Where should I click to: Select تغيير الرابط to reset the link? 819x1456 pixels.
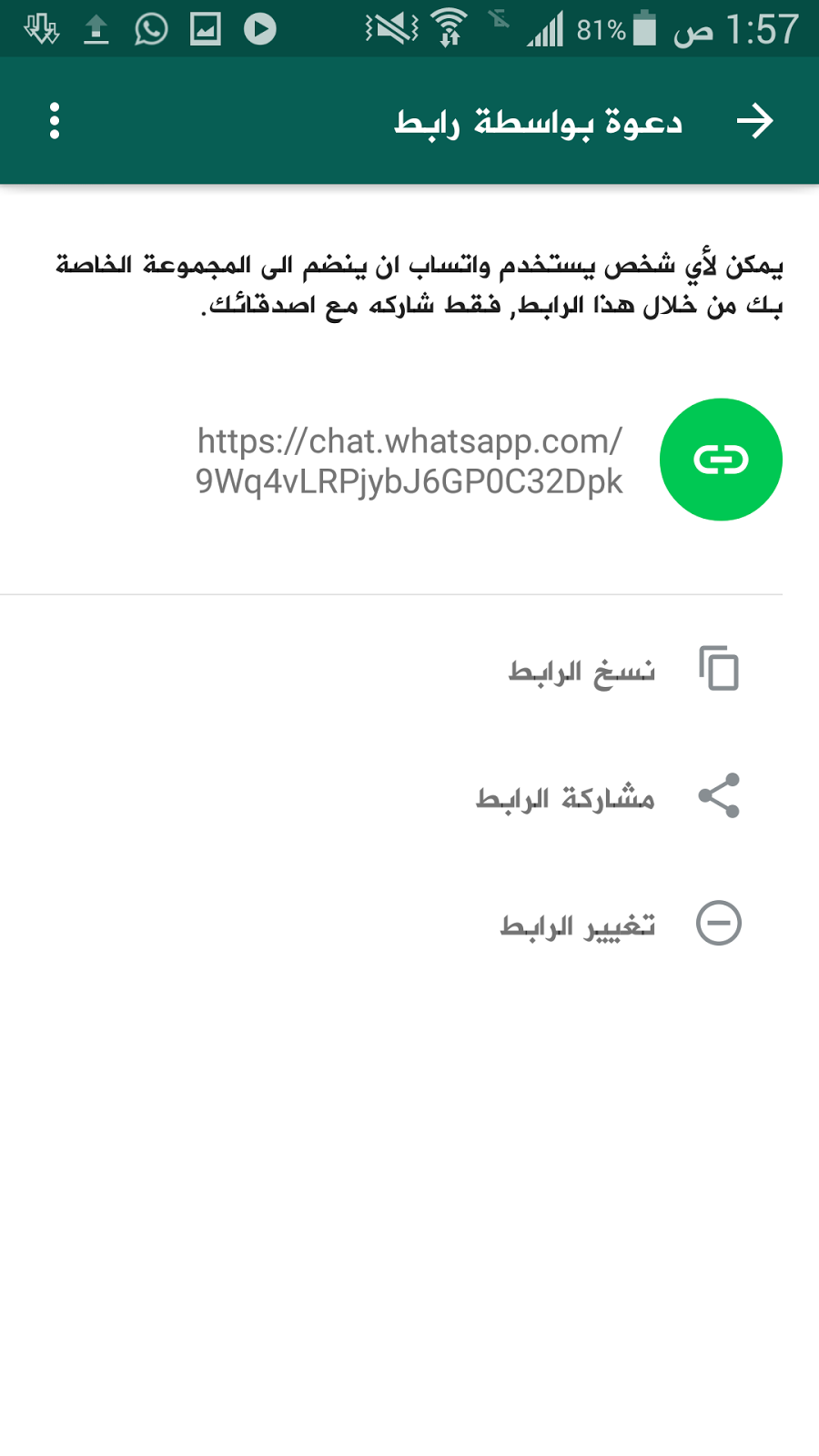pyautogui.click(x=578, y=925)
